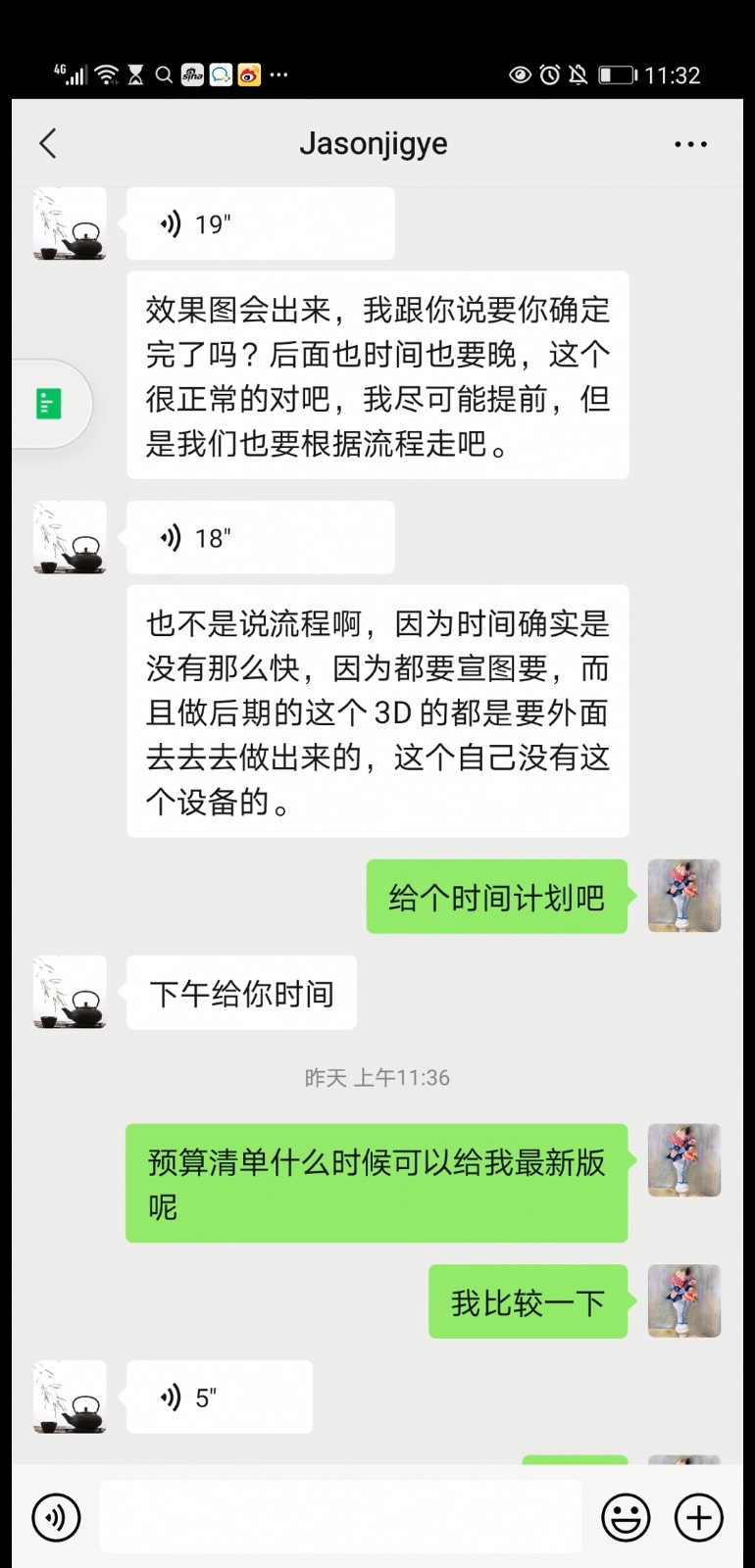Play the 19-second voice message
This screenshot has width=755, height=1568.
tap(260, 224)
